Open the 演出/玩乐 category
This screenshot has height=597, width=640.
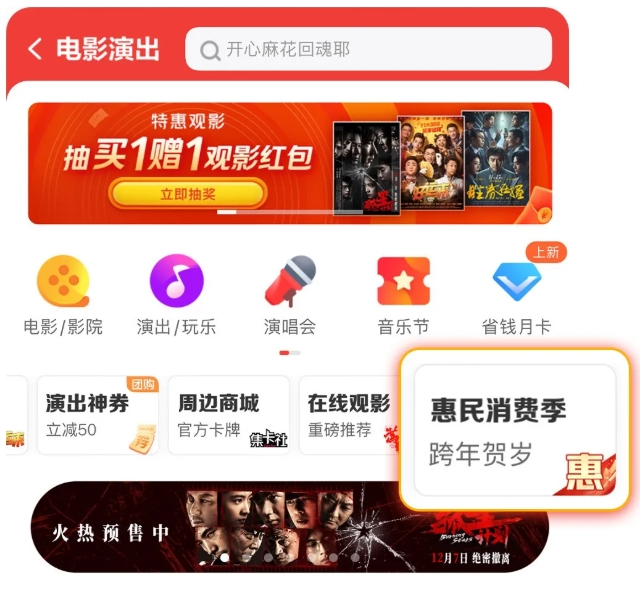click(x=176, y=295)
